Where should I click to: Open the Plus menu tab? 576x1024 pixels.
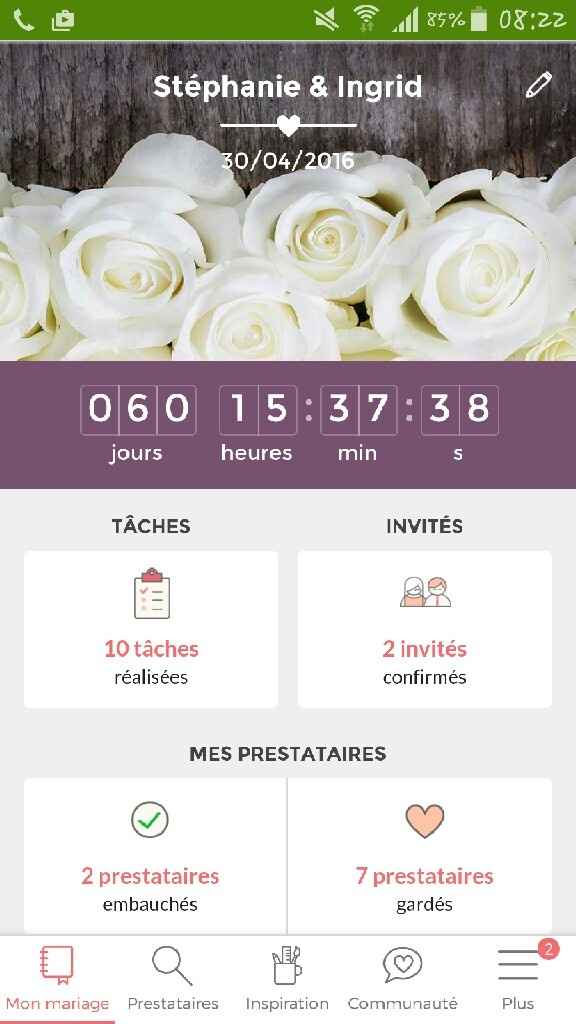(519, 979)
